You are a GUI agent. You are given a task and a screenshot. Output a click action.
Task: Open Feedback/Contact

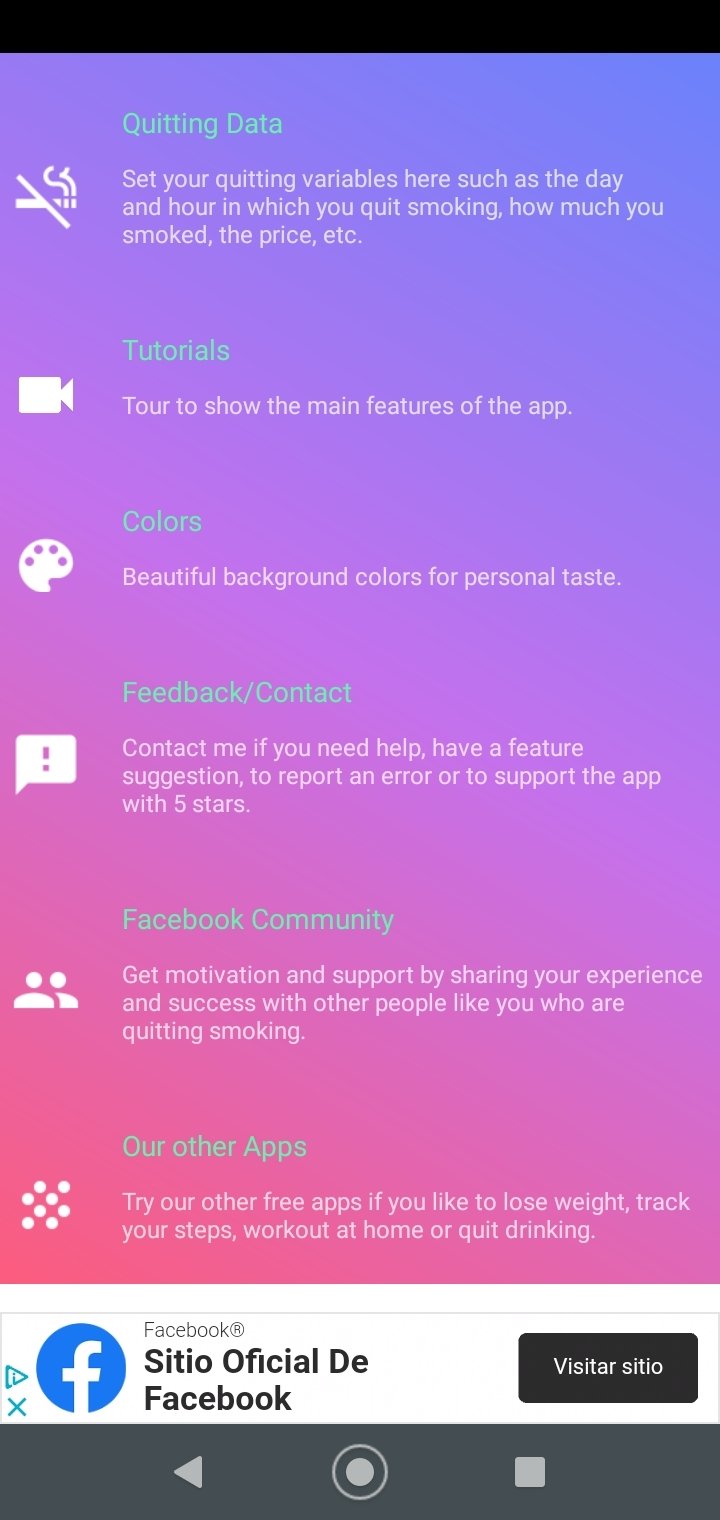(360, 749)
